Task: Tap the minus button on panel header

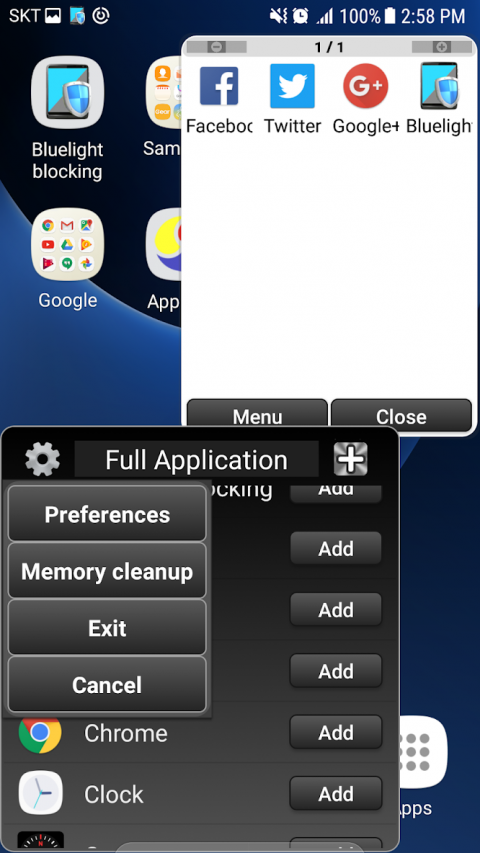Action: pos(217,47)
